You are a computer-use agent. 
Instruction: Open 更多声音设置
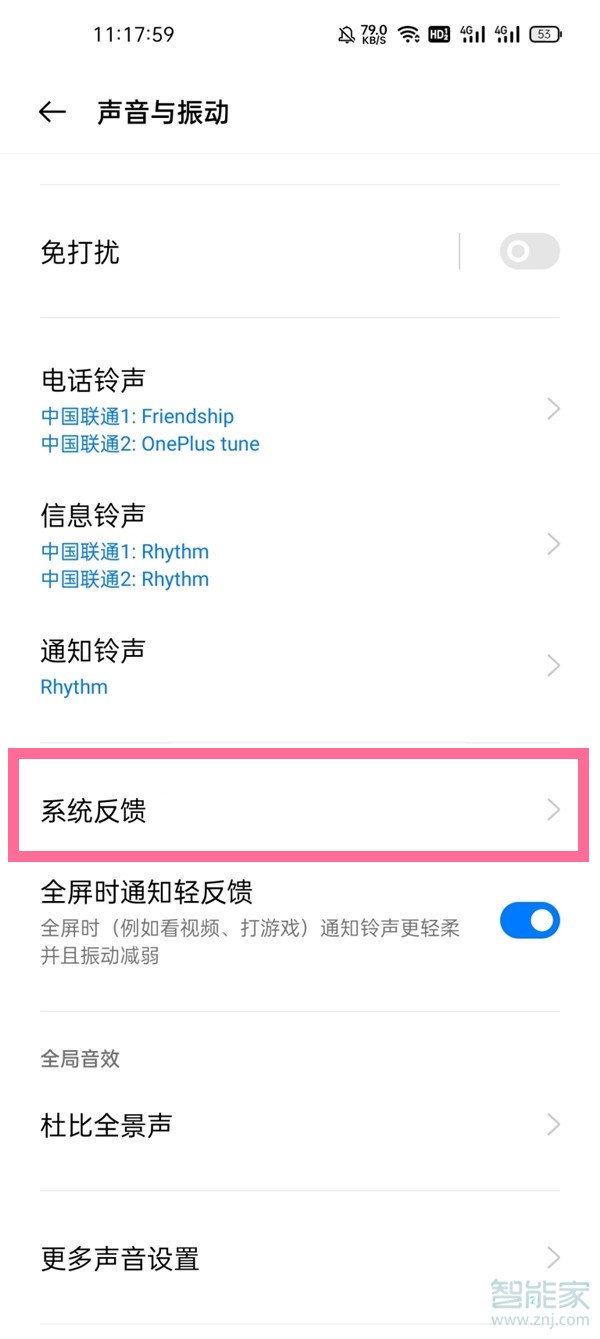(x=300, y=1258)
